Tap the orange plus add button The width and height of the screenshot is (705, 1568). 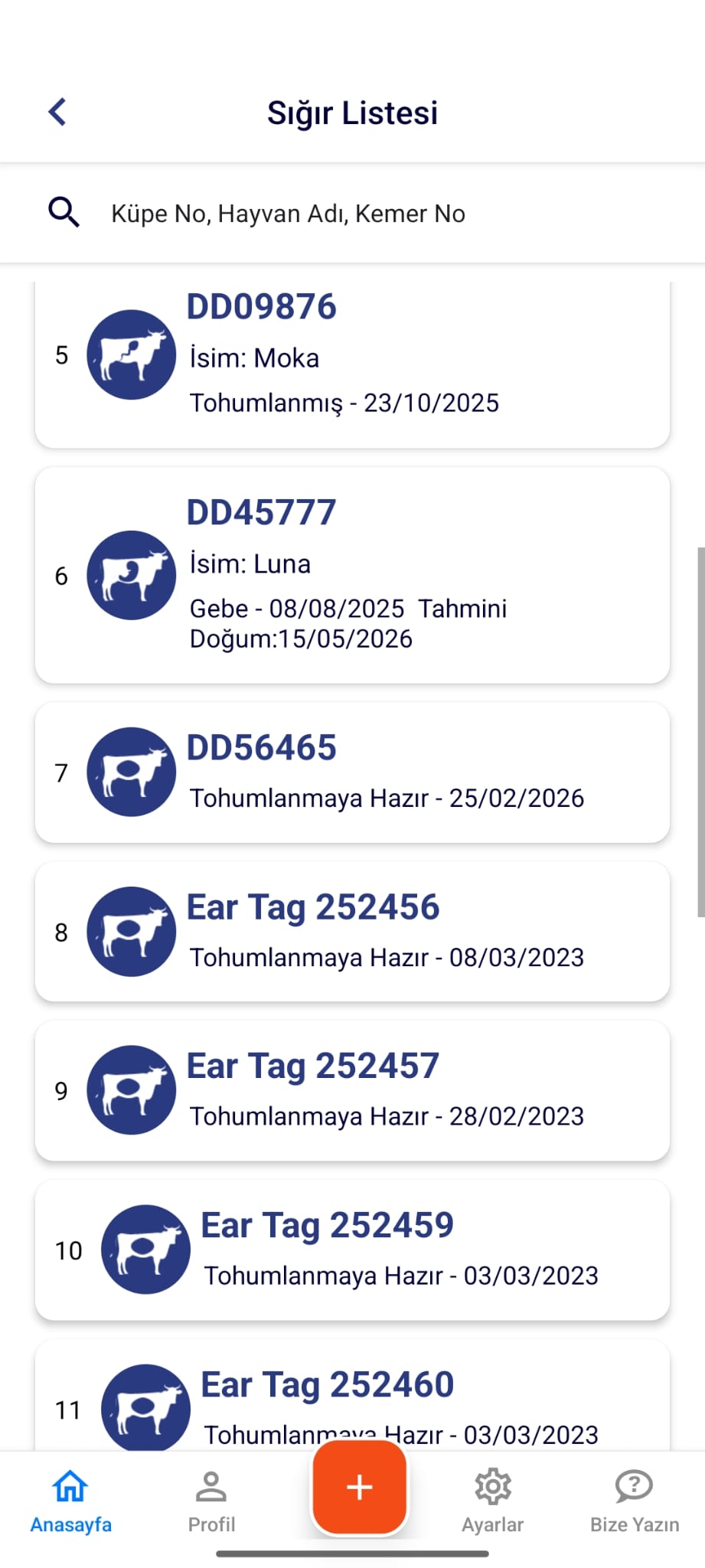(x=359, y=1487)
